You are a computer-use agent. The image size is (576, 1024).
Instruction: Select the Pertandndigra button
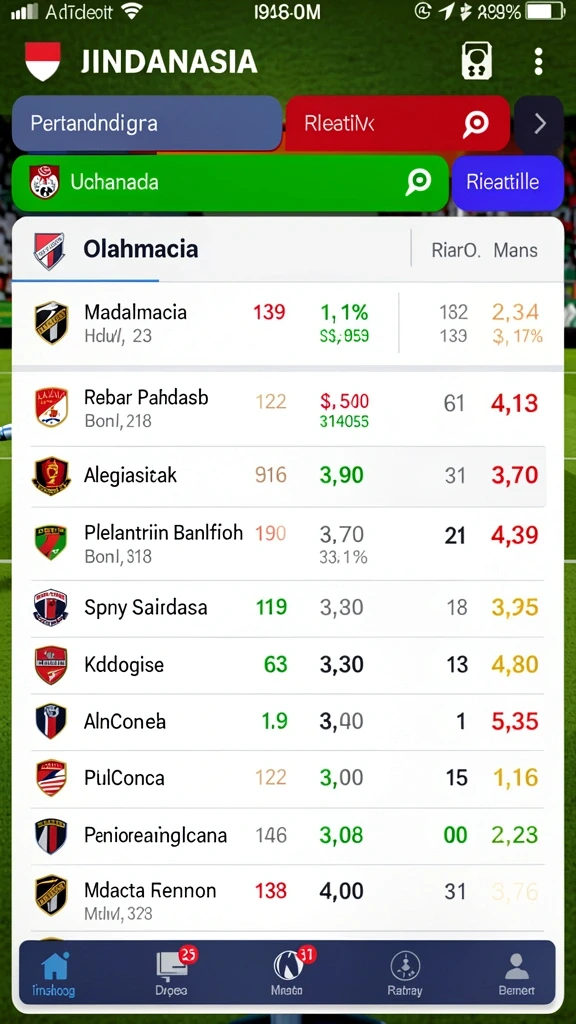coord(147,123)
